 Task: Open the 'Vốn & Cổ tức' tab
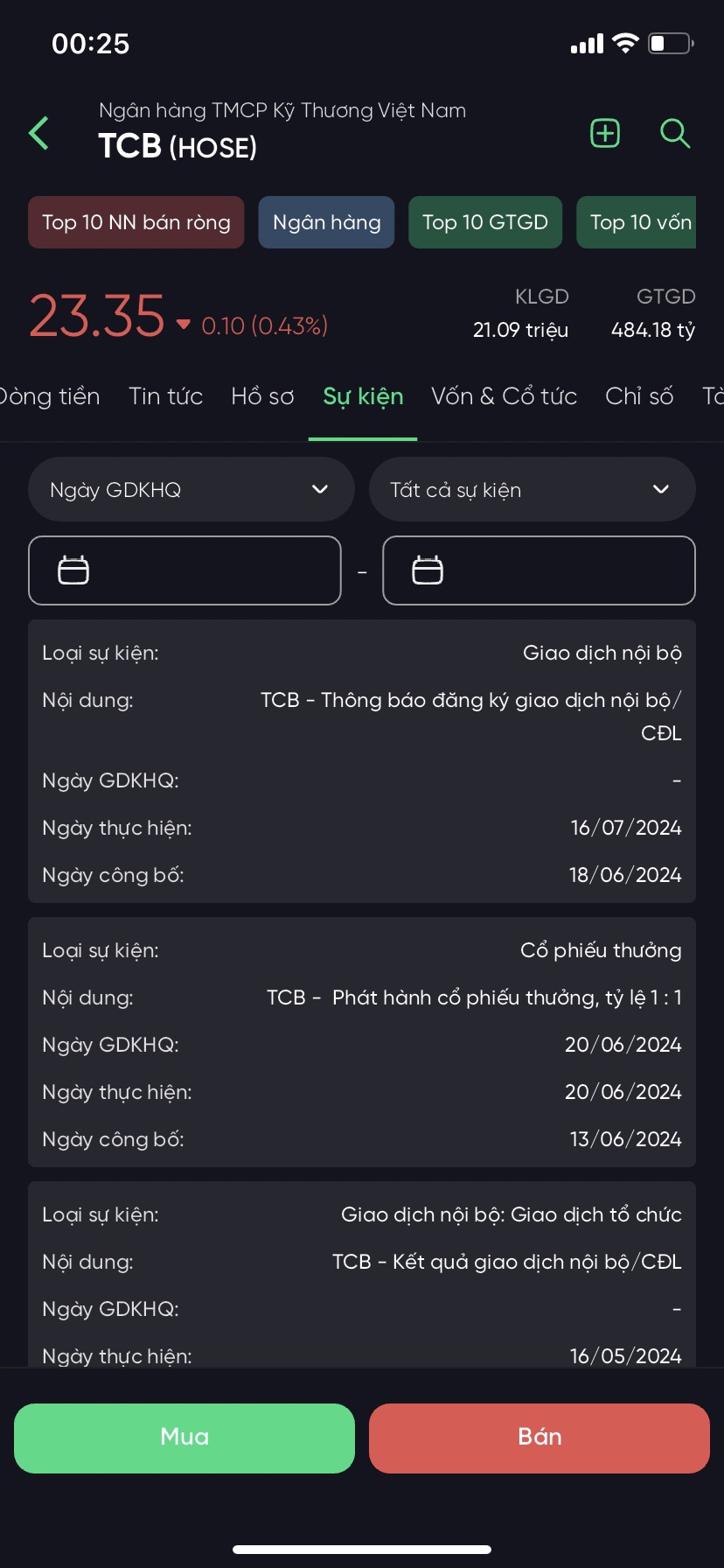tap(504, 396)
